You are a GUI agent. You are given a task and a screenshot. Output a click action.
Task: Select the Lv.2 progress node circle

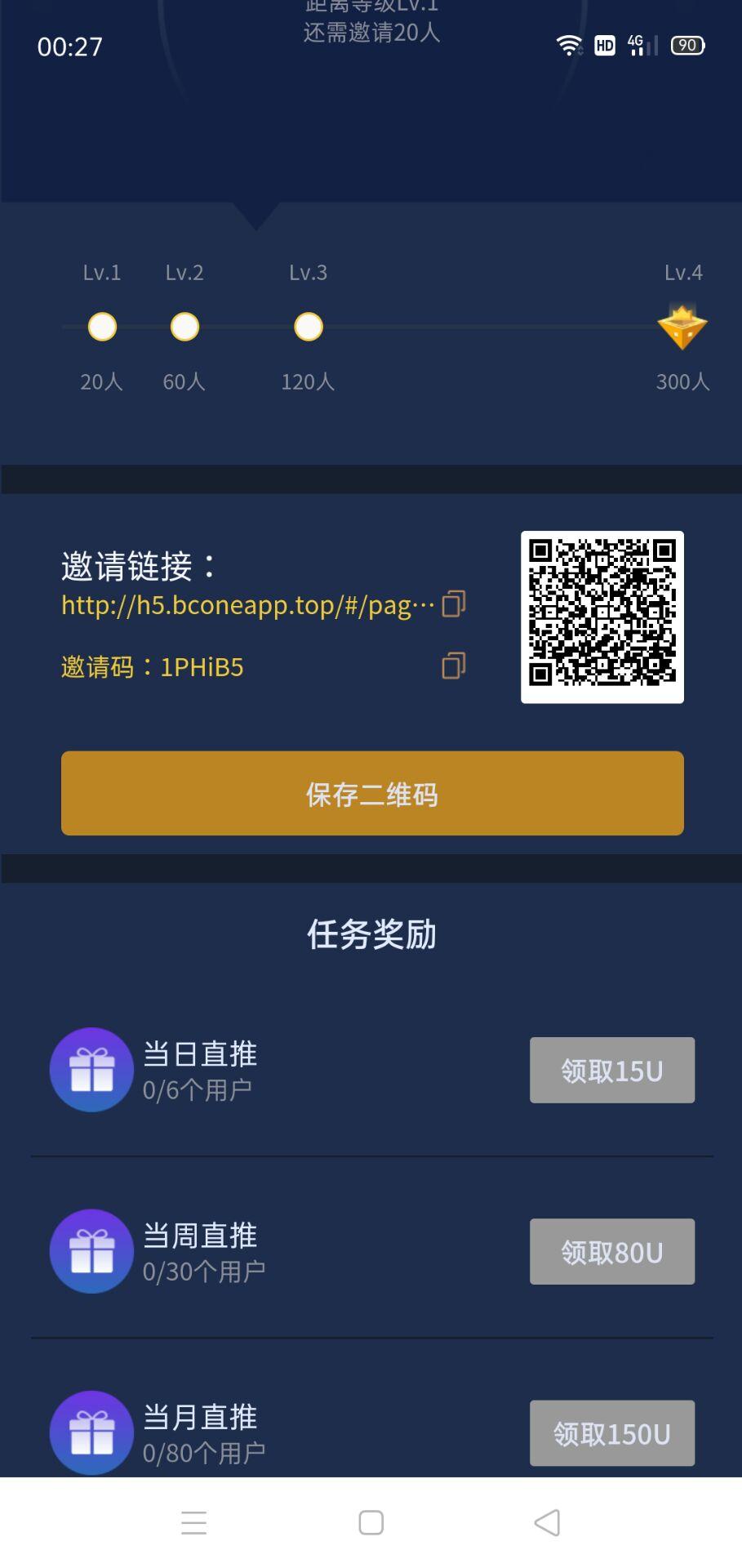(184, 326)
